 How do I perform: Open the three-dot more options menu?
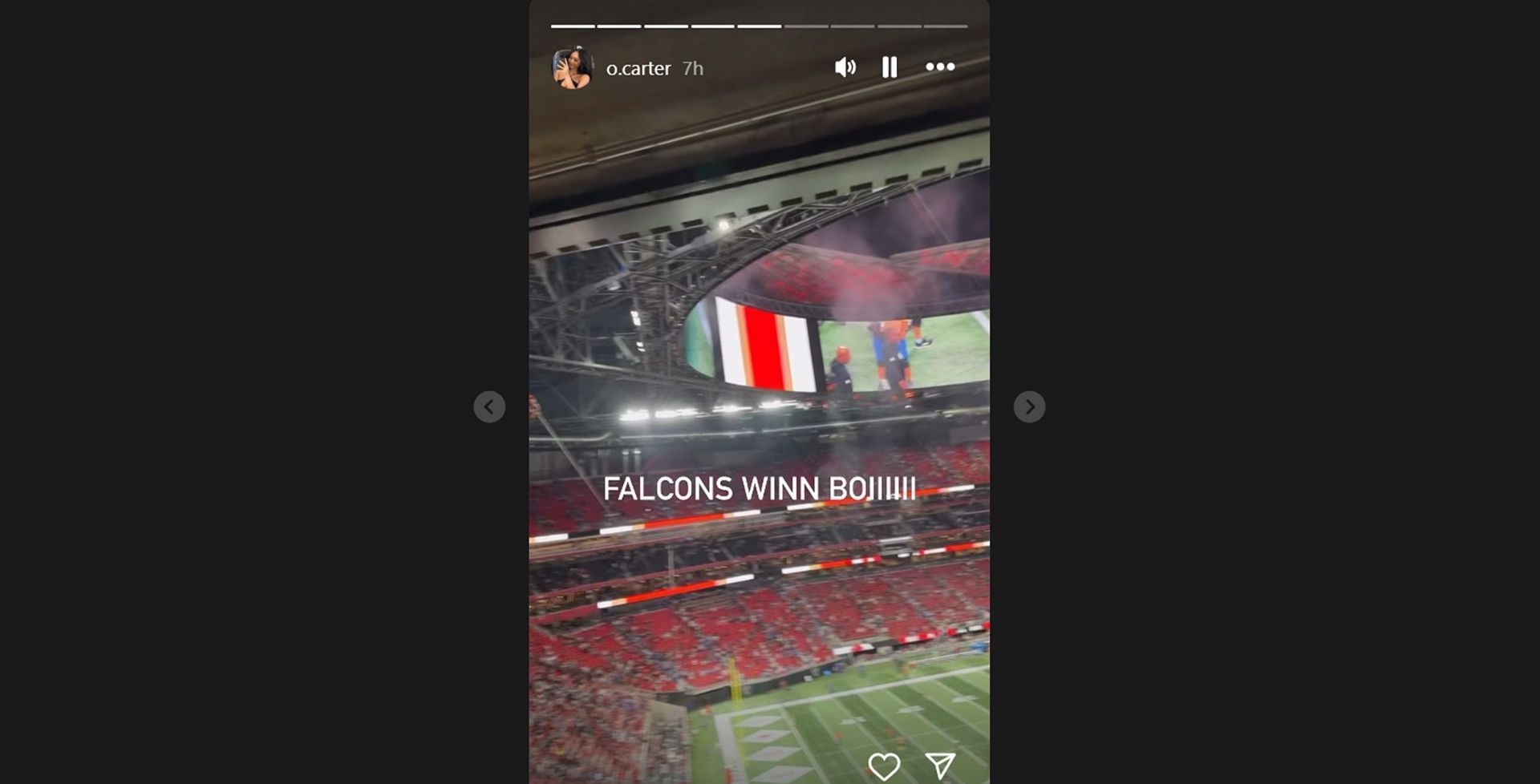(x=940, y=67)
